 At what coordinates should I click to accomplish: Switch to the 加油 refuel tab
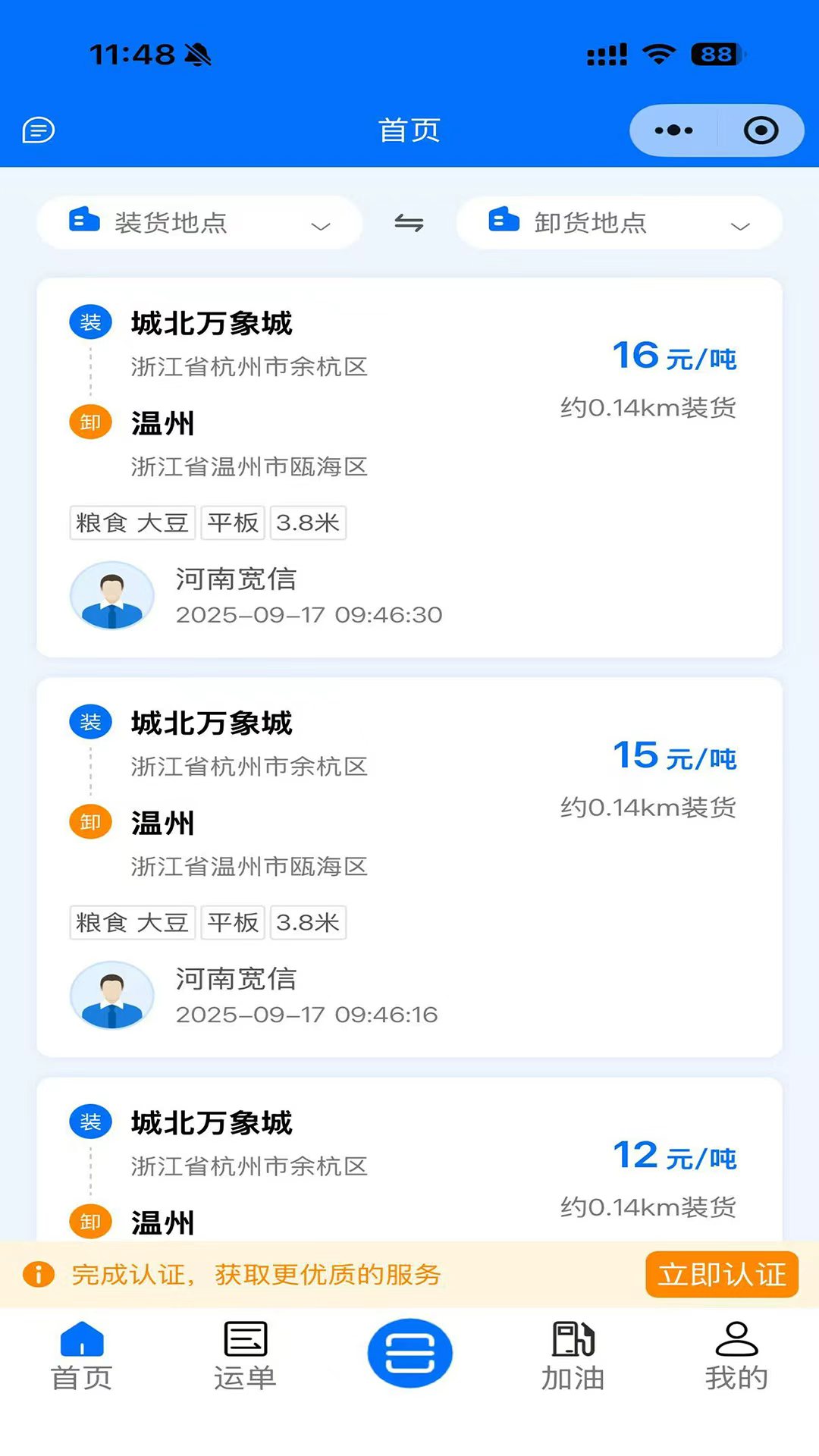pyautogui.click(x=573, y=1357)
